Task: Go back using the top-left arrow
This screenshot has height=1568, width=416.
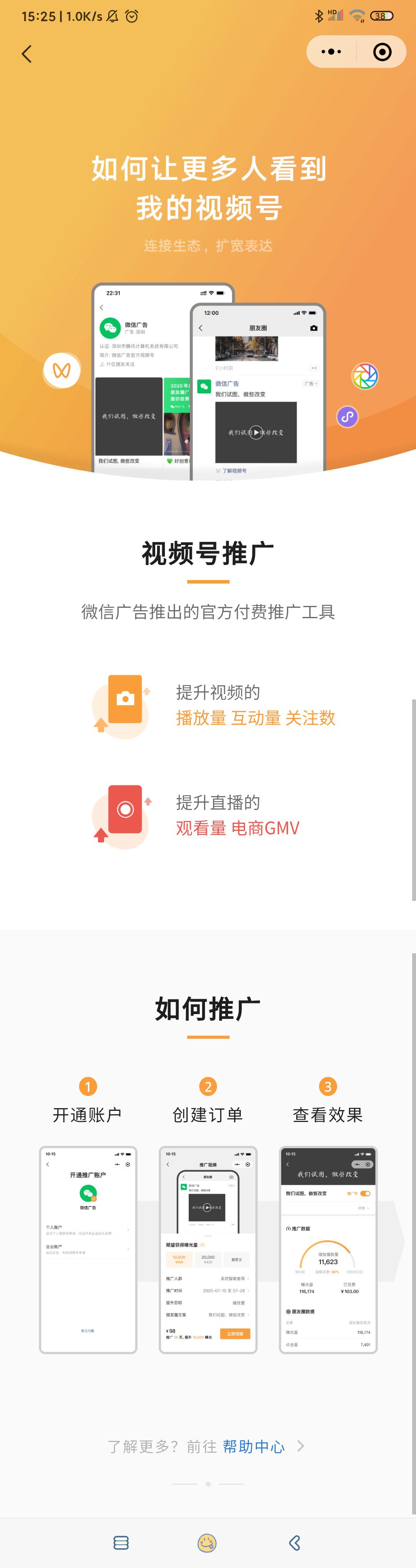Action: click(27, 54)
